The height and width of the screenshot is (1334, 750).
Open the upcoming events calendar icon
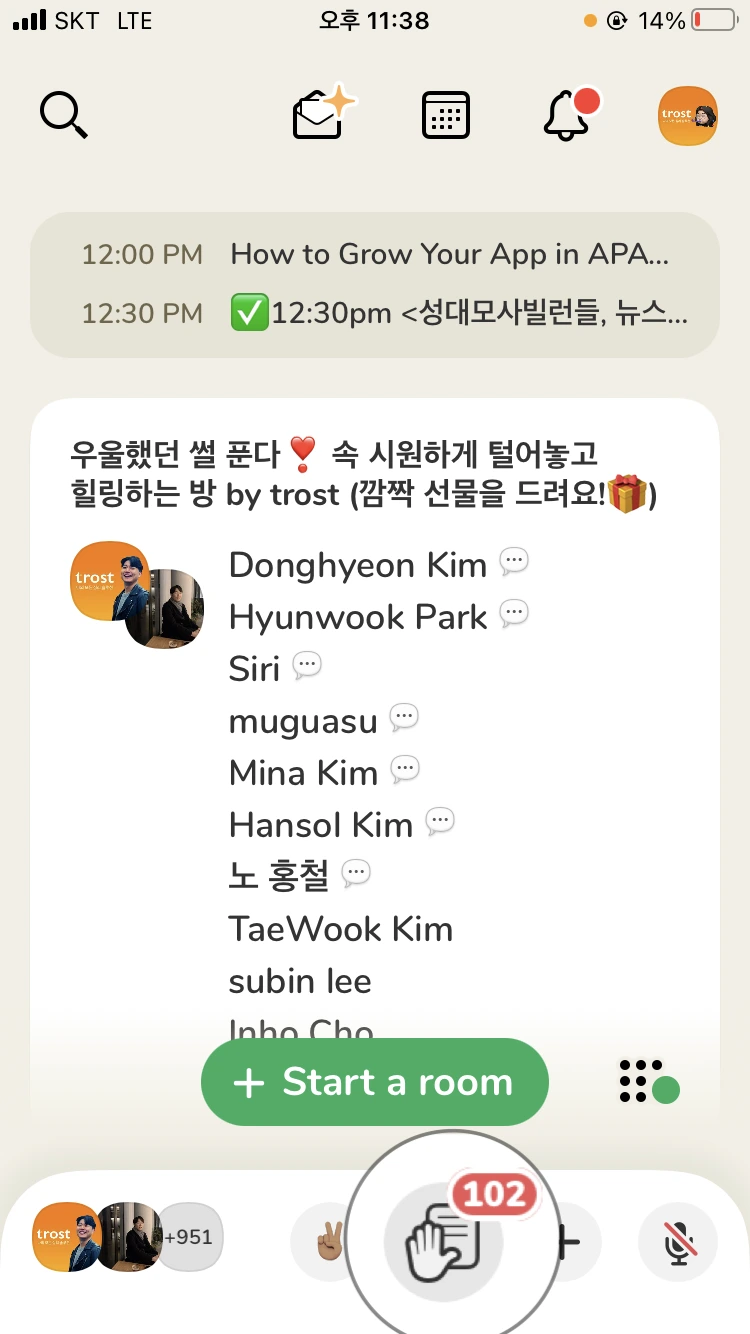point(444,114)
